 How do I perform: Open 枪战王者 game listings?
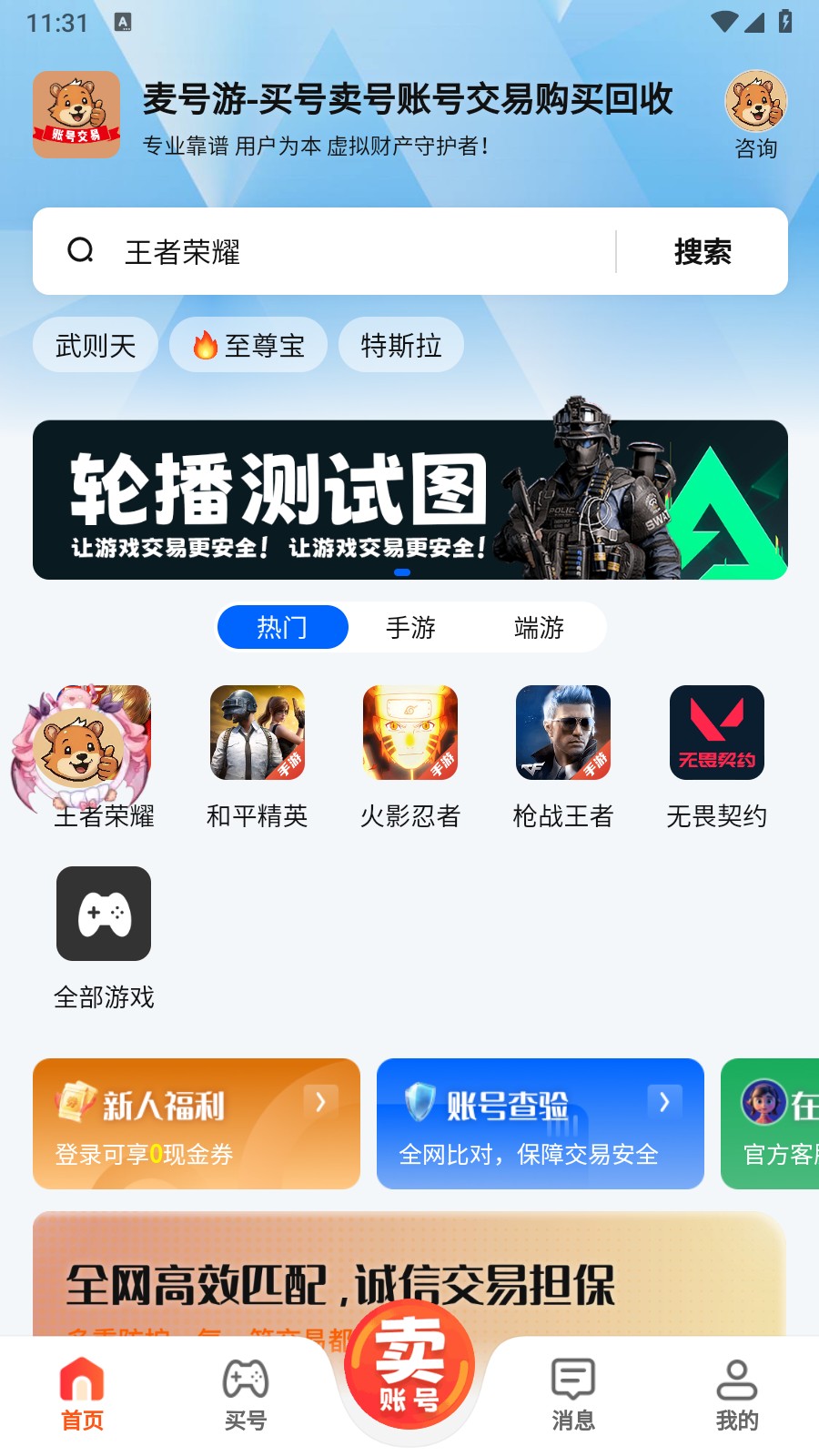[563, 757]
